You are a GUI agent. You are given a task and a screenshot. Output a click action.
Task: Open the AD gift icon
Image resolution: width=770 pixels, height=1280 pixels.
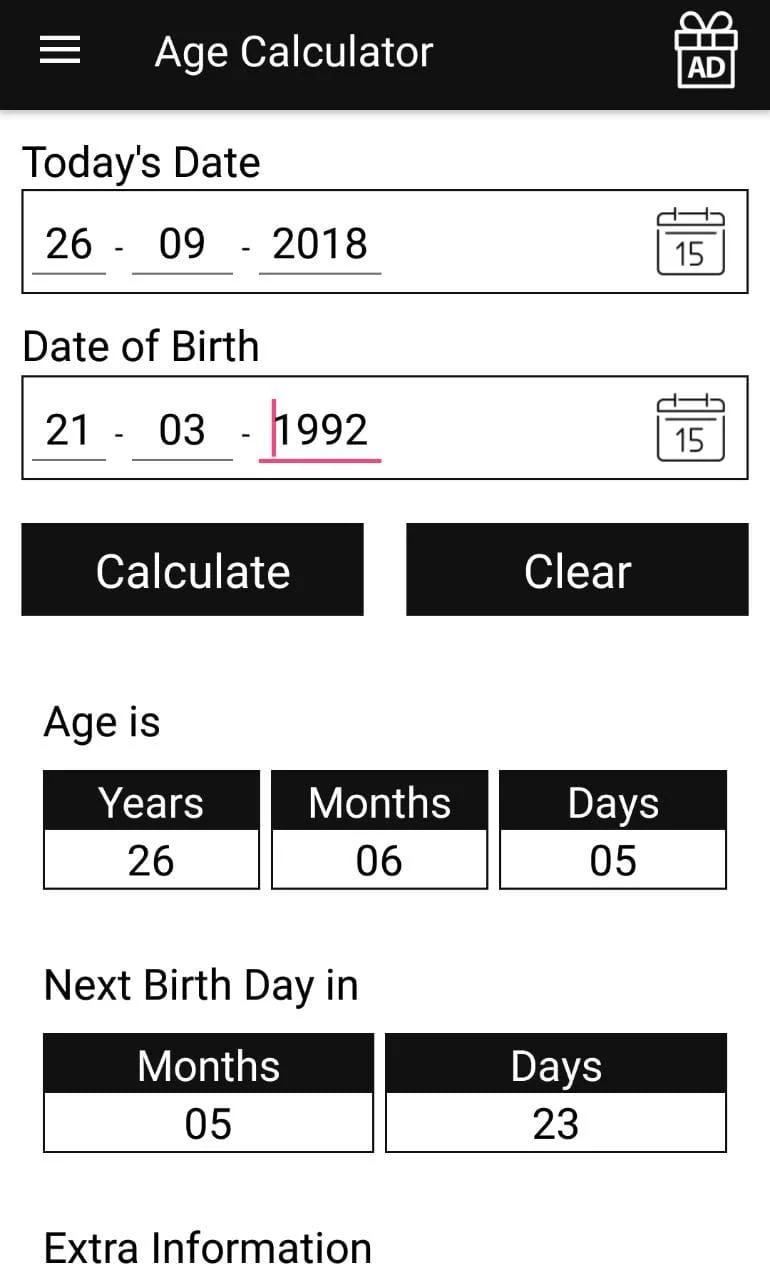pos(705,51)
